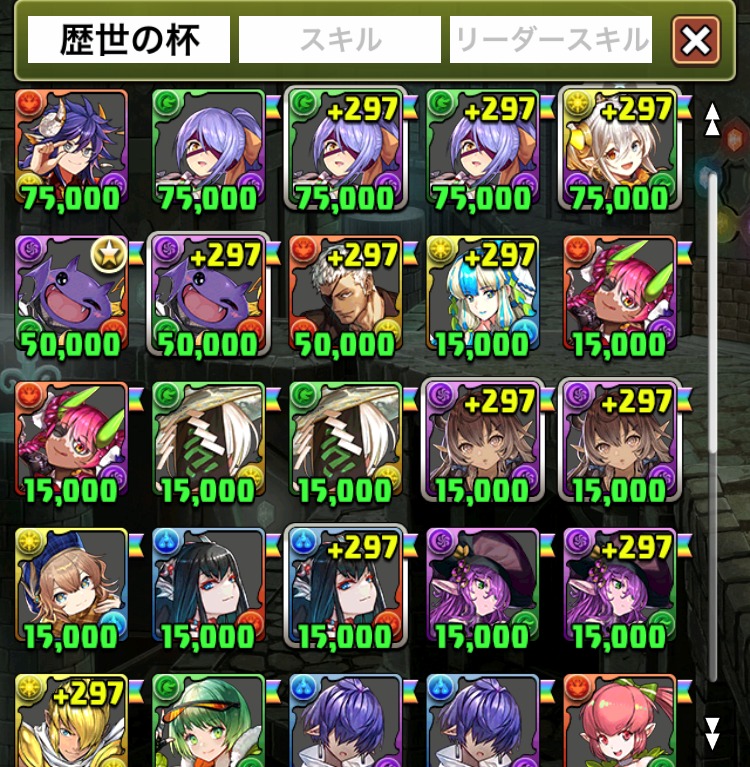
Task: Select the pink-haired girl with green ribbons
Action: click(x=618, y=722)
